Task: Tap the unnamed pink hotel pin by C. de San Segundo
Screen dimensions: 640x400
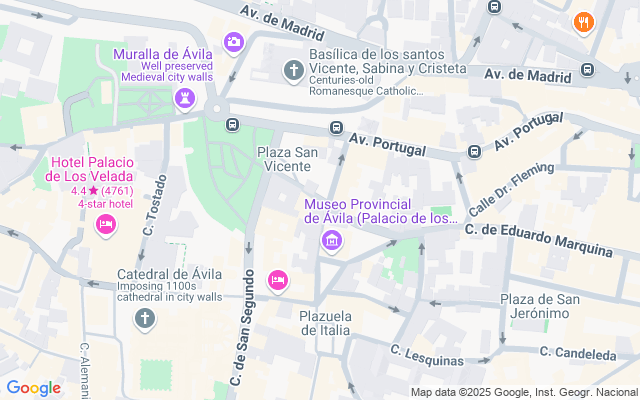Action: click(x=278, y=282)
